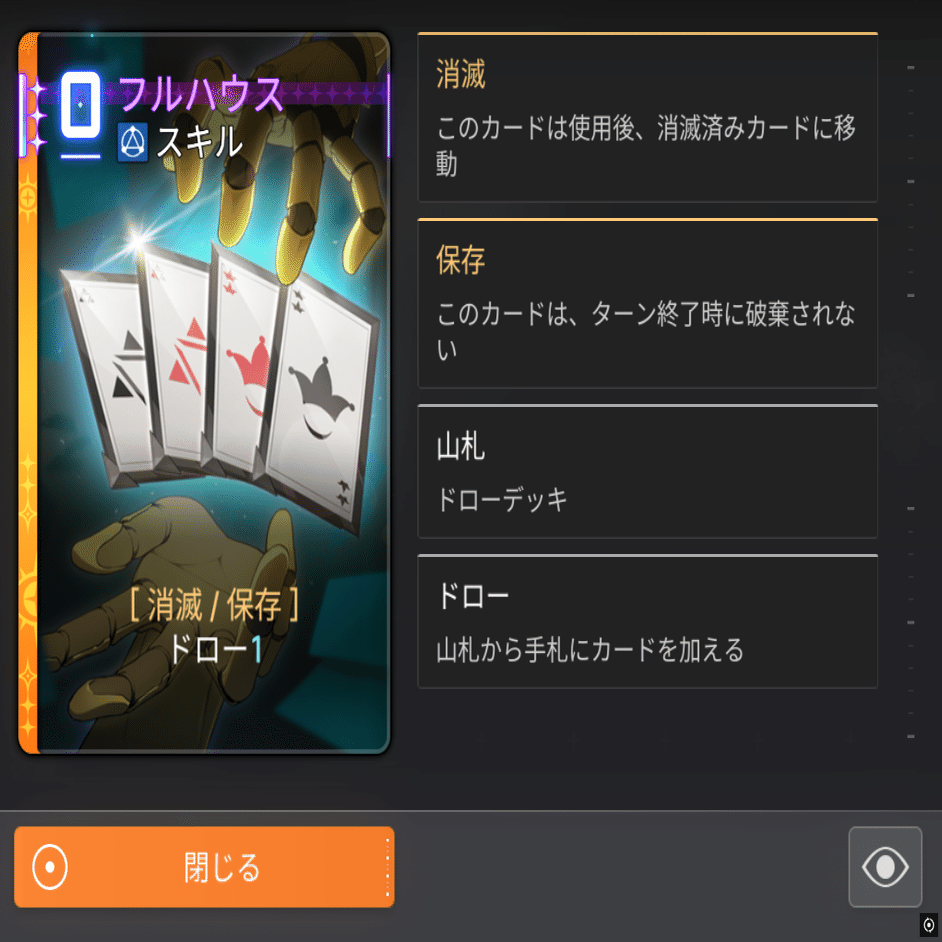Toggle the eye visibility button

pyautogui.click(x=884, y=867)
